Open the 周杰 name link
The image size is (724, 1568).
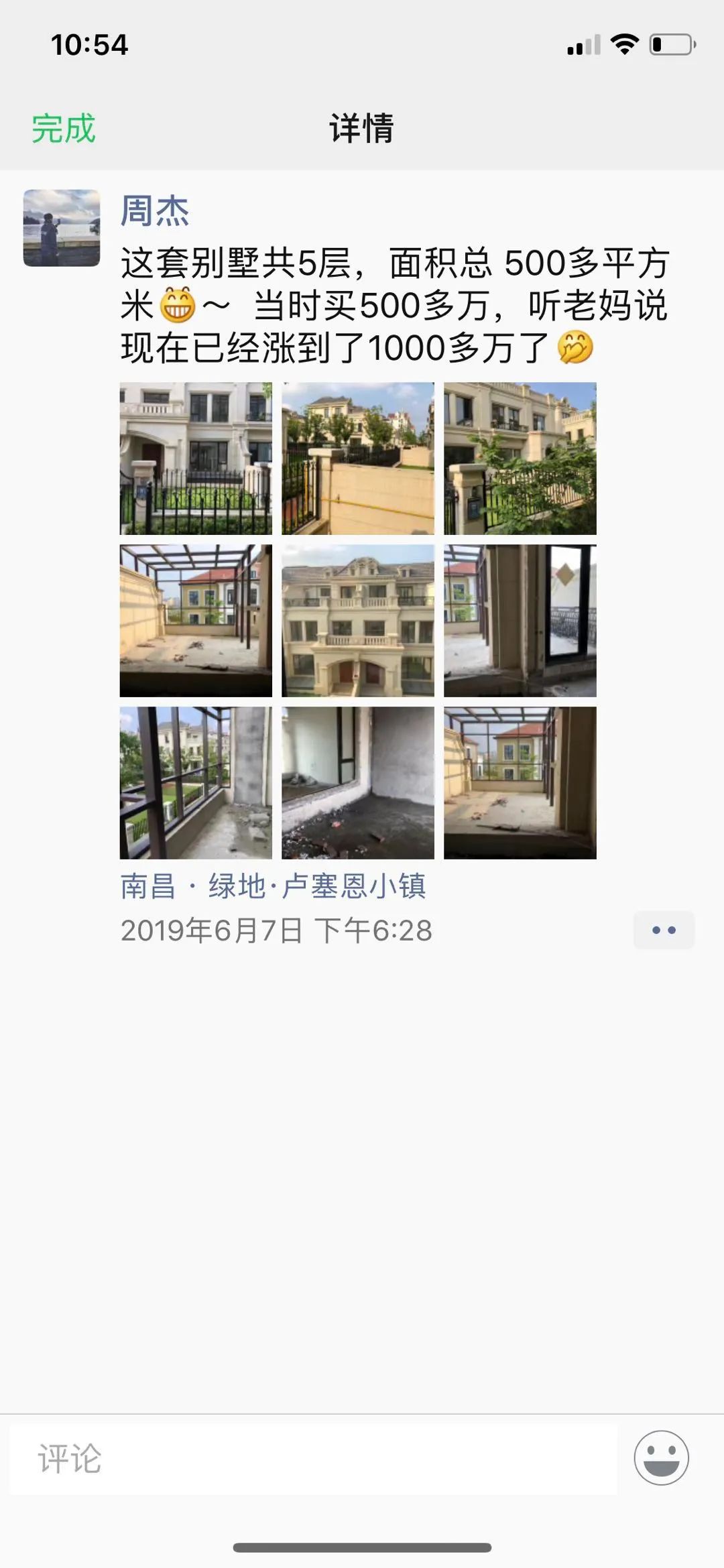(155, 211)
